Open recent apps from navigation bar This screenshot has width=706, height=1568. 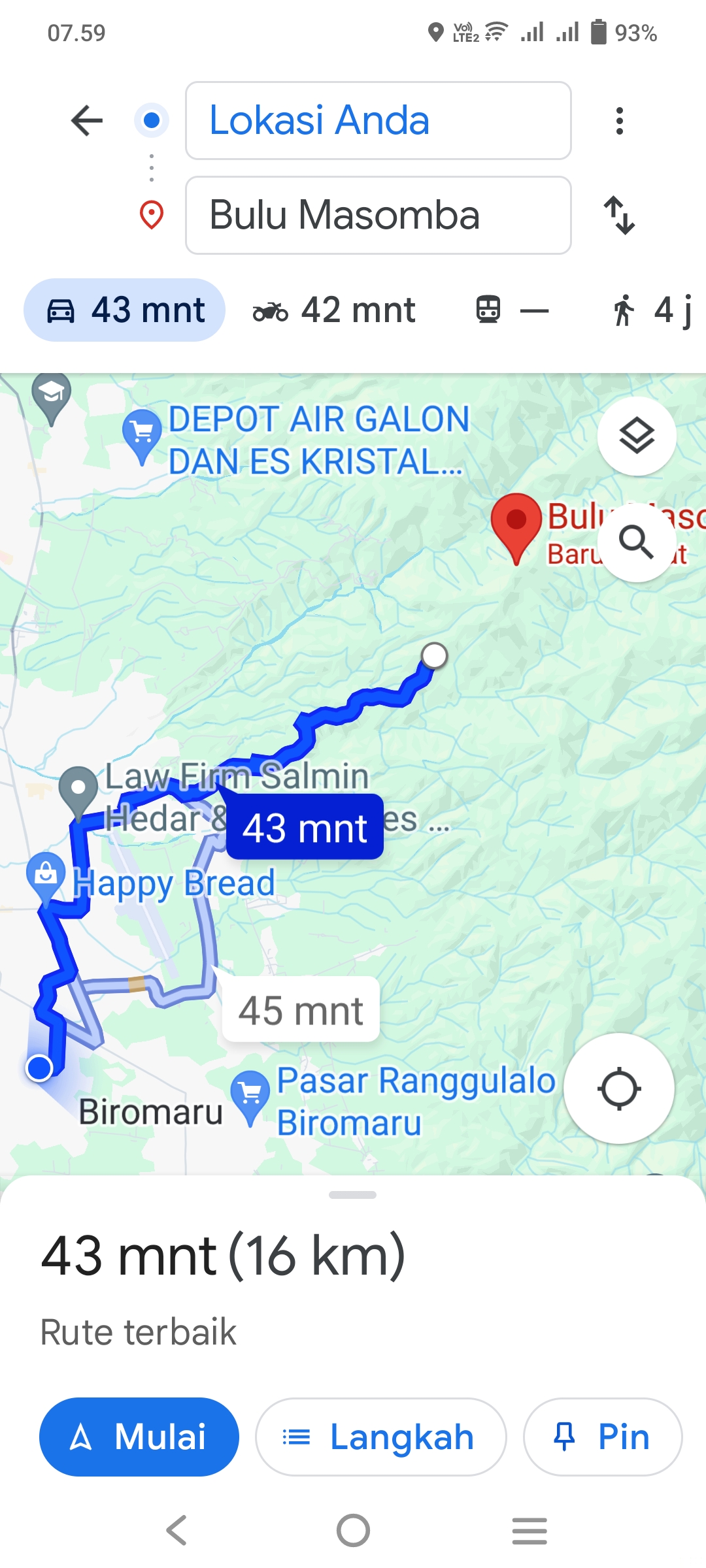coord(529,1530)
